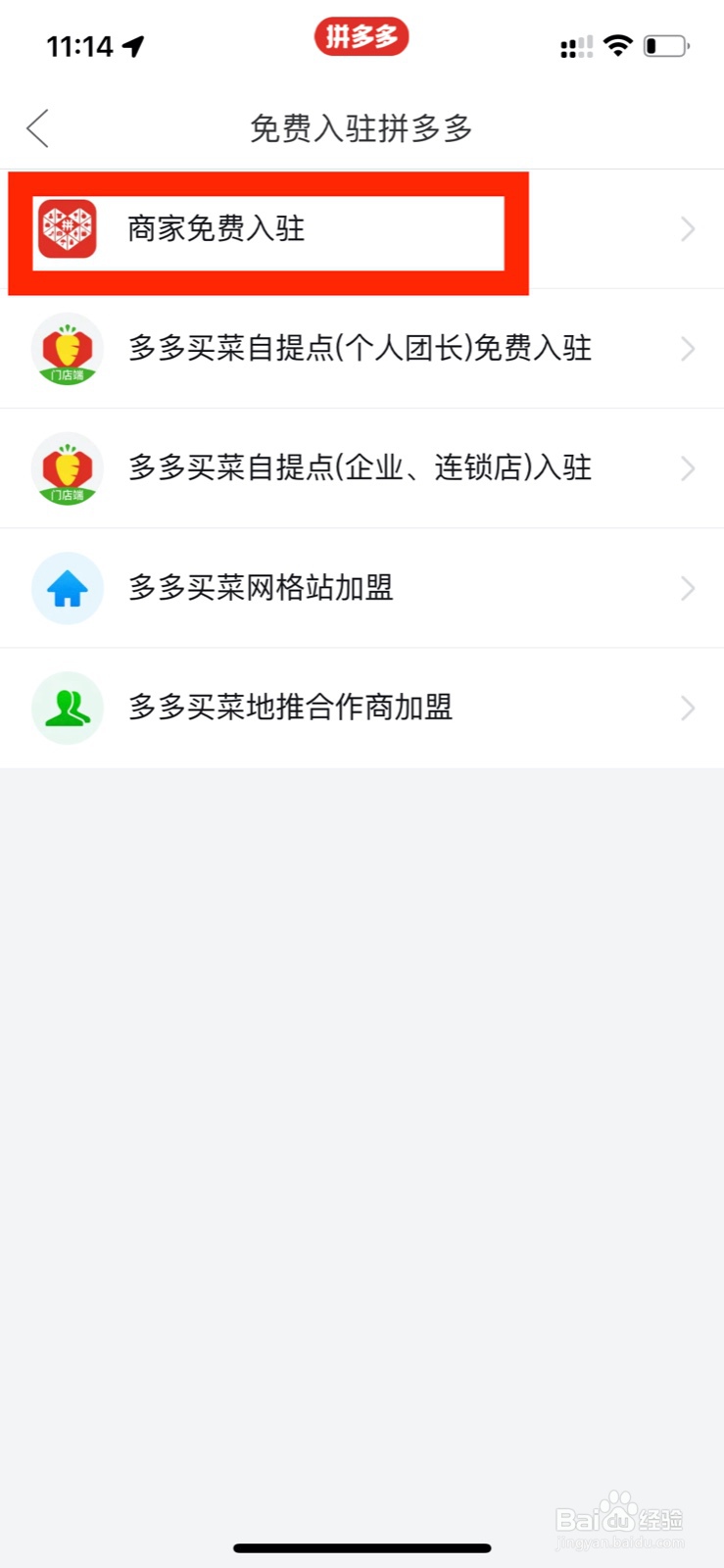Tap the Wi-Fi icon in status bar
Screen dimensions: 724x1568
coord(618,45)
